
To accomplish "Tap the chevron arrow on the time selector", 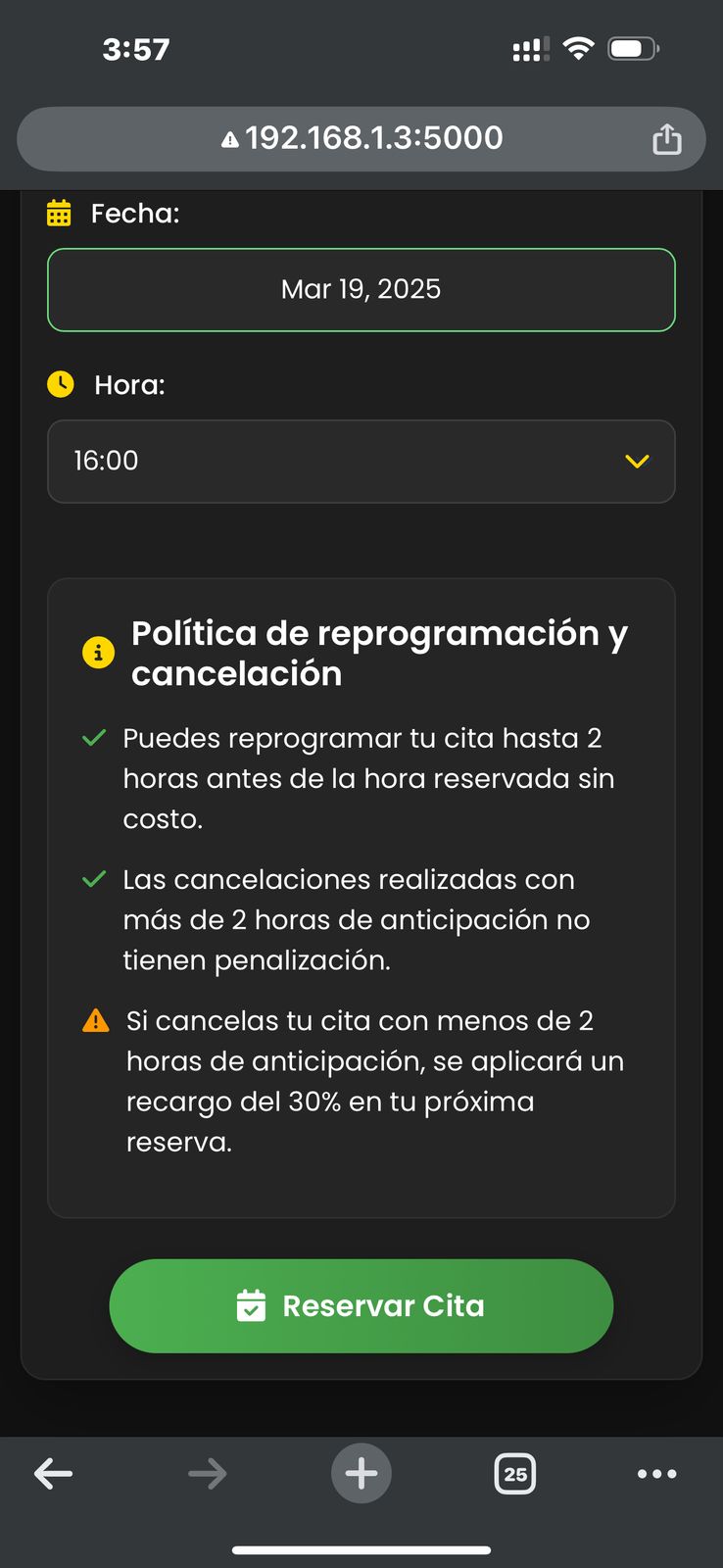I will click(637, 461).
